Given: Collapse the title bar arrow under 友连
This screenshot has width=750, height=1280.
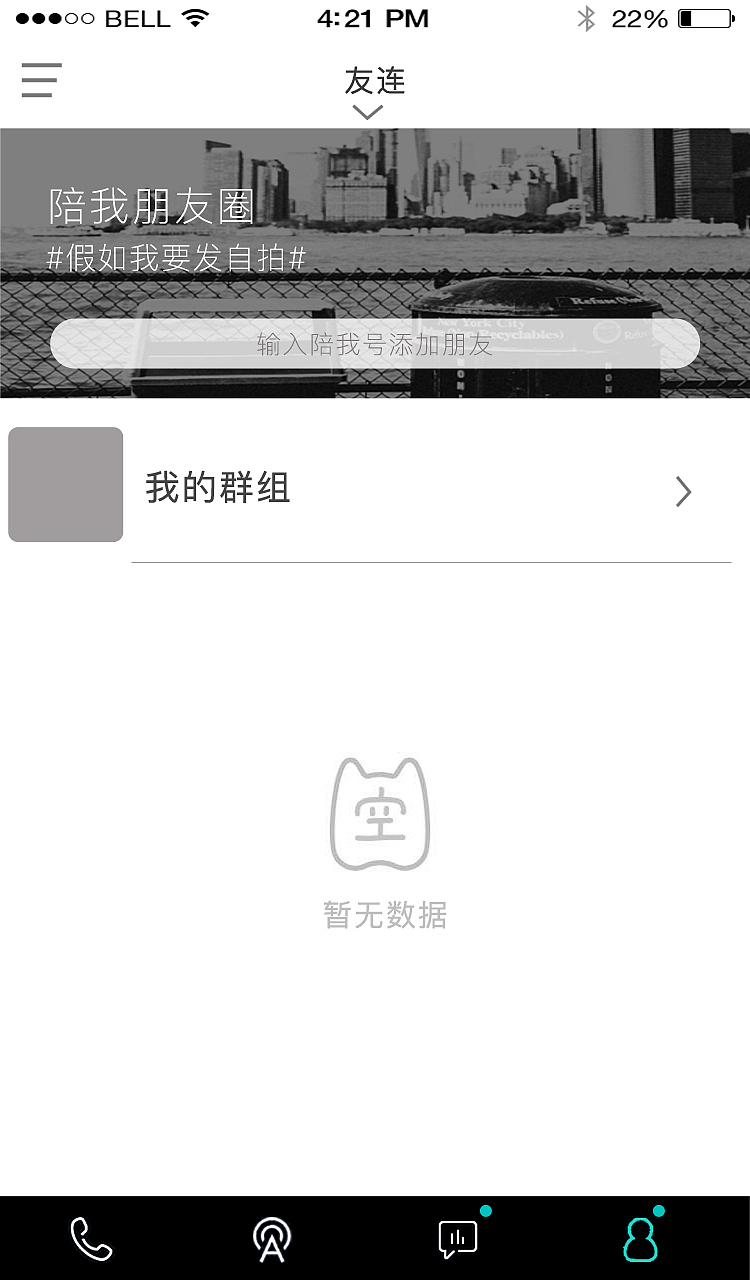Looking at the screenshot, I should point(367,112).
